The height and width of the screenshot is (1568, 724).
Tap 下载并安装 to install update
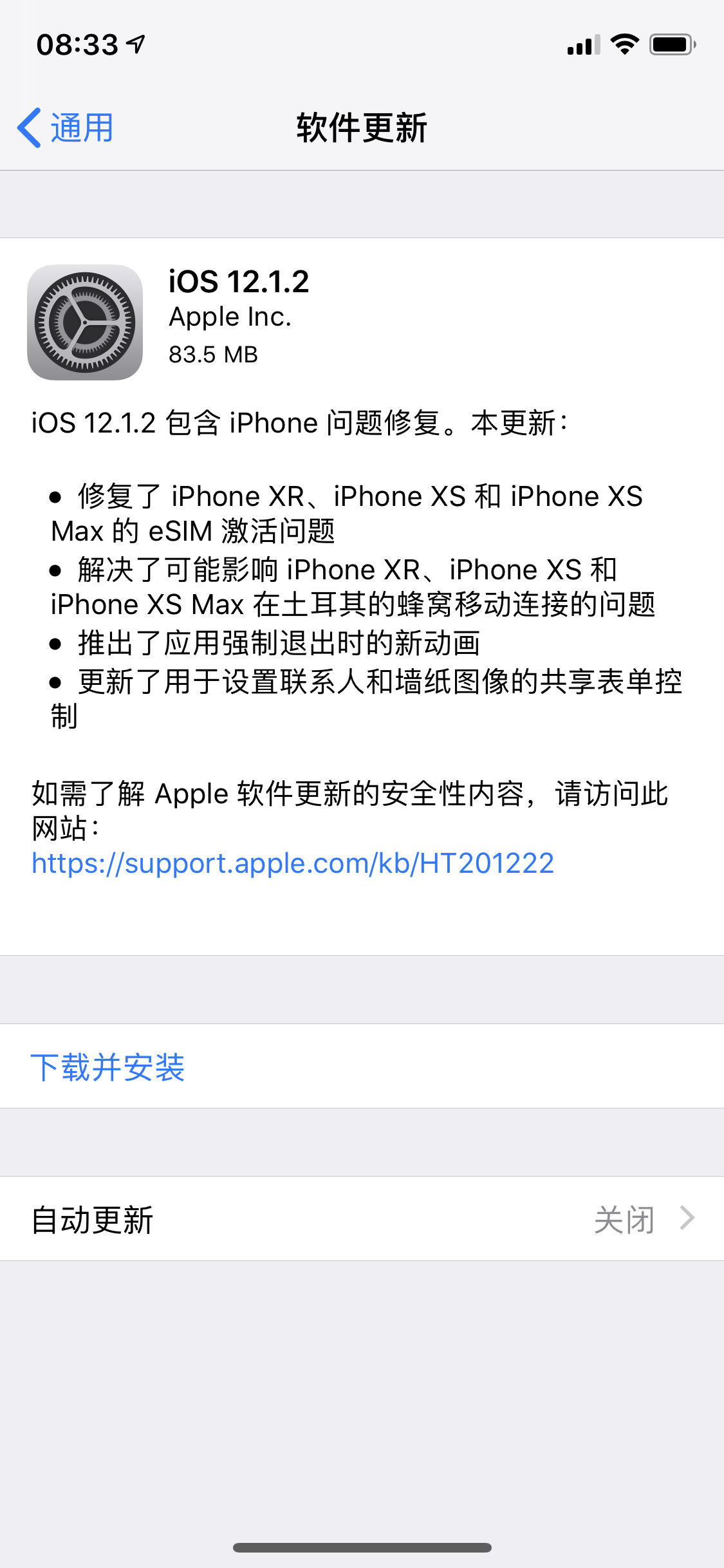pyautogui.click(x=108, y=1067)
